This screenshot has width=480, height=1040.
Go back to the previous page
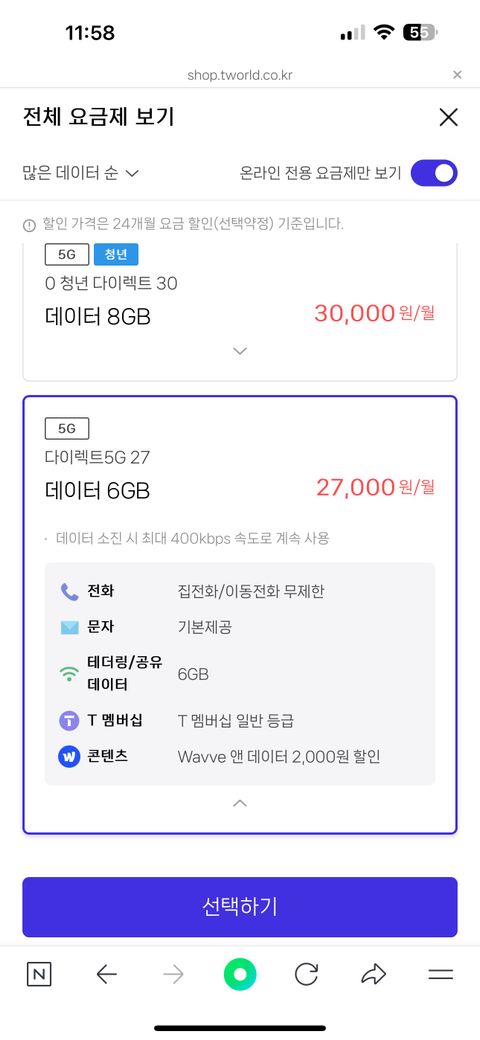click(x=106, y=974)
